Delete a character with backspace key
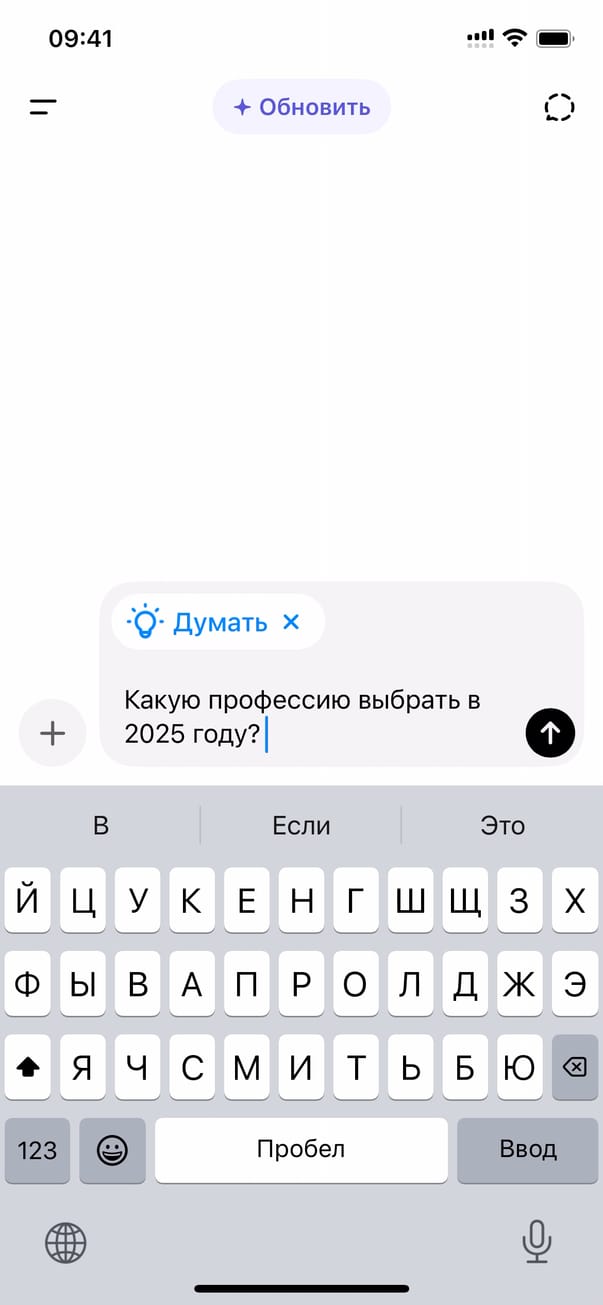The height and width of the screenshot is (1305, 603). (x=575, y=1068)
